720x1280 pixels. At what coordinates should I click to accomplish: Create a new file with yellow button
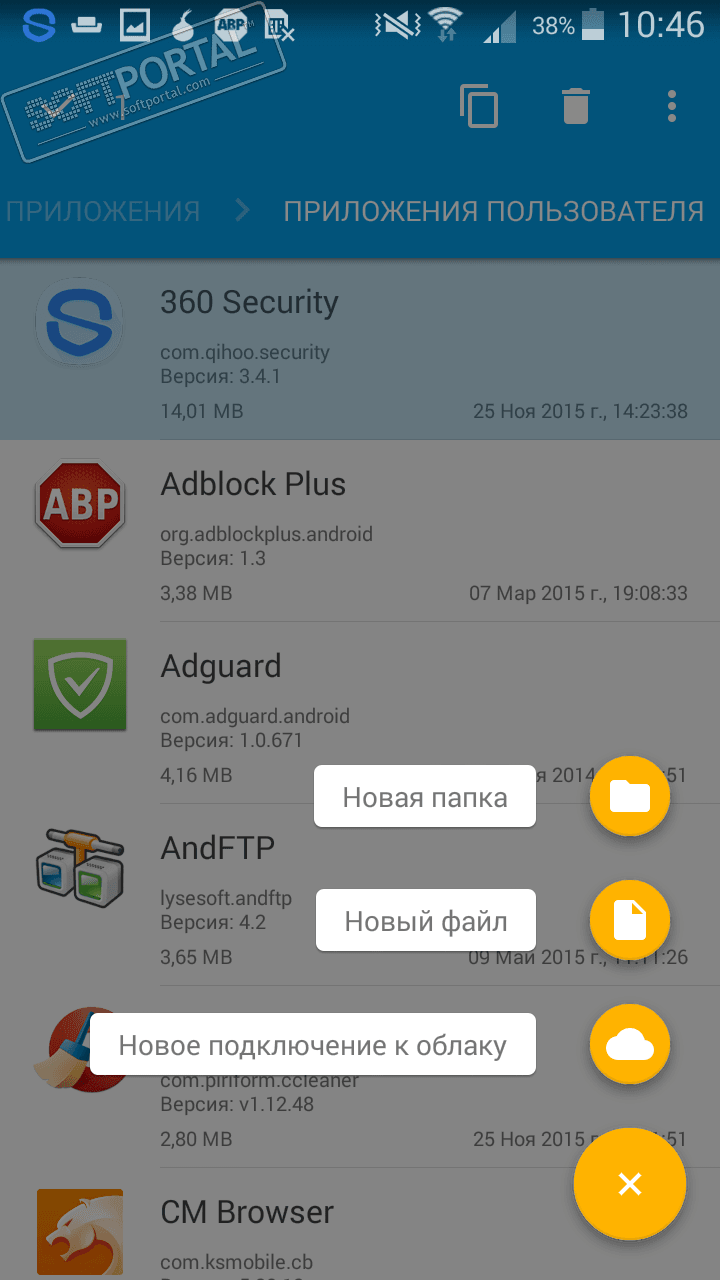pos(629,920)
